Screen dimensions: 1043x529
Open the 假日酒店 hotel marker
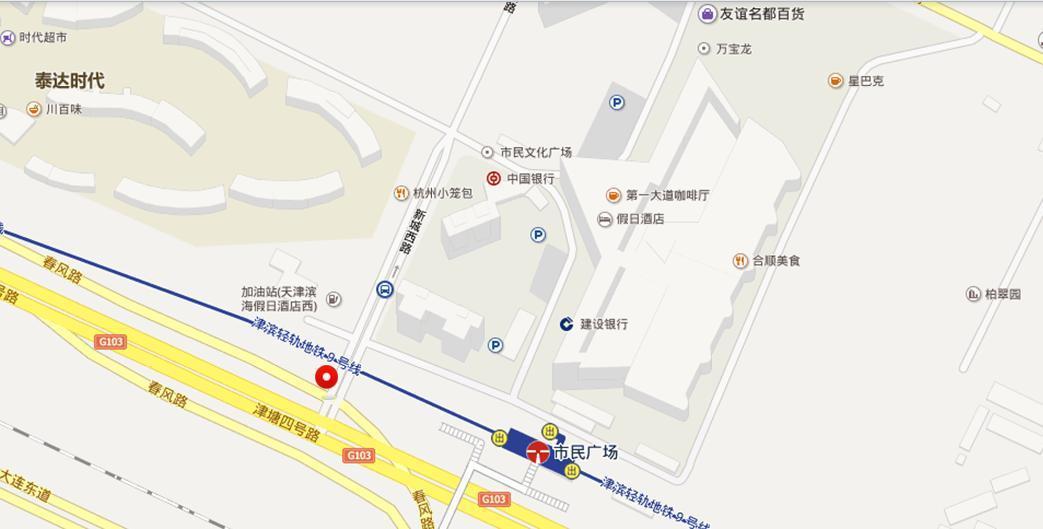pos(604,219)
